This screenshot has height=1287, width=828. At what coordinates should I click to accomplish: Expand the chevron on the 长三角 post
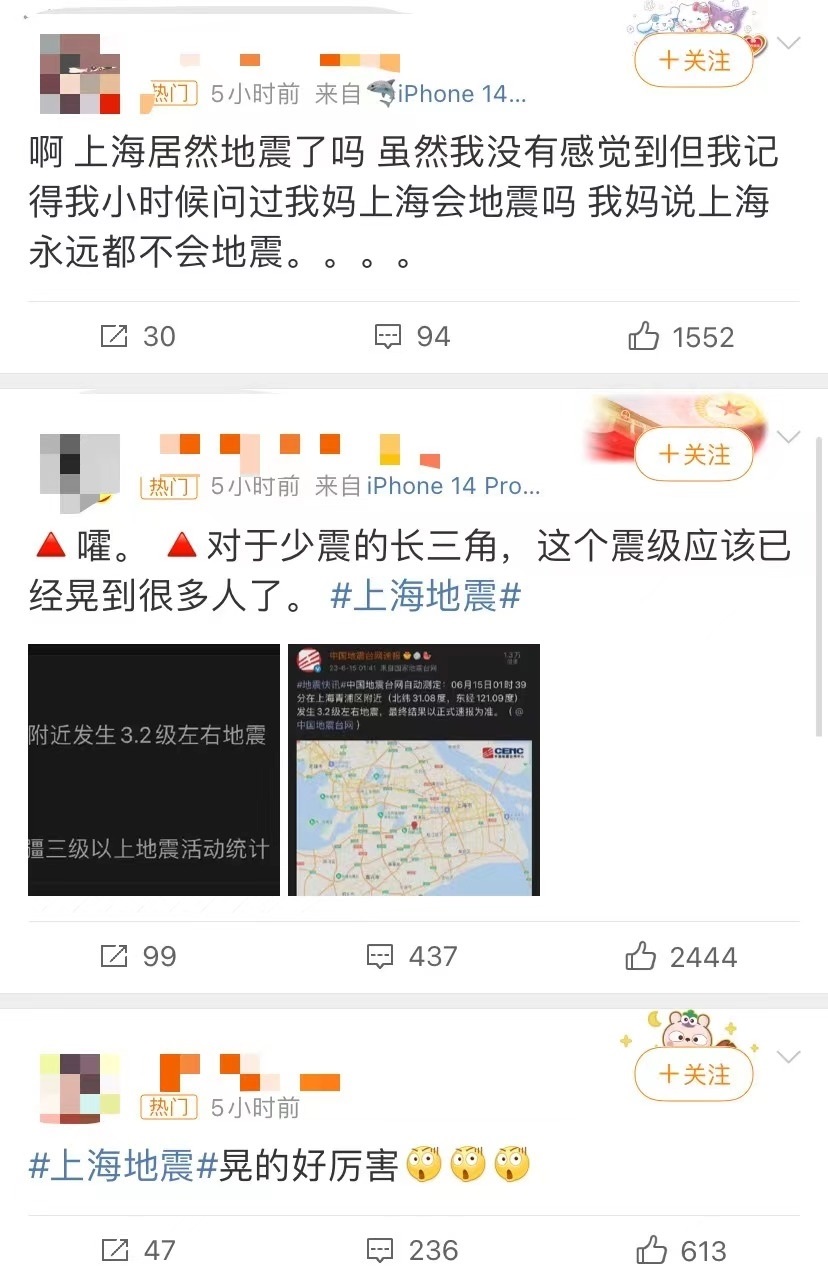click(x=789, y=437)
